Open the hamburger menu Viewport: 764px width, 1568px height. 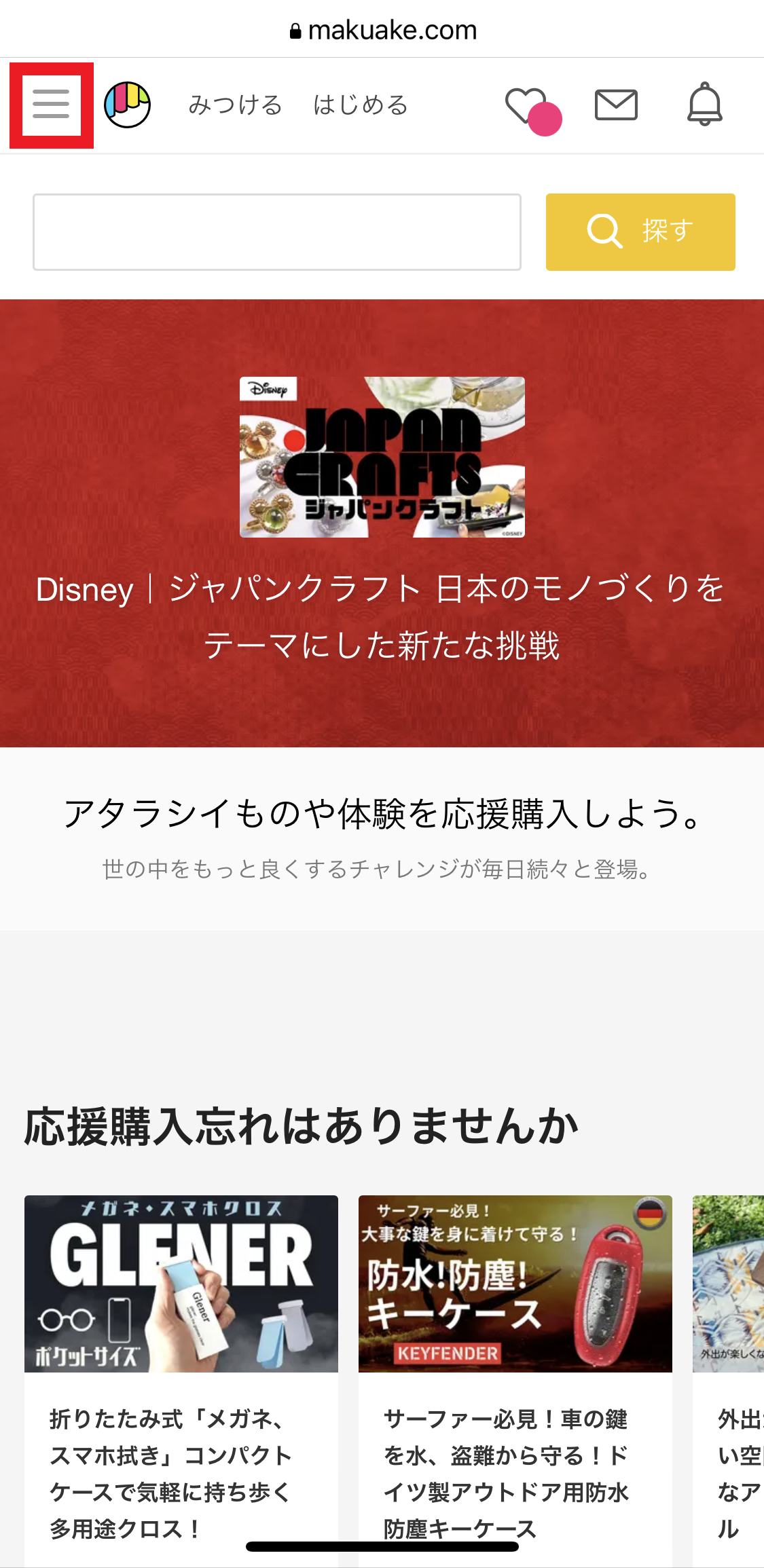pos(51,105)
